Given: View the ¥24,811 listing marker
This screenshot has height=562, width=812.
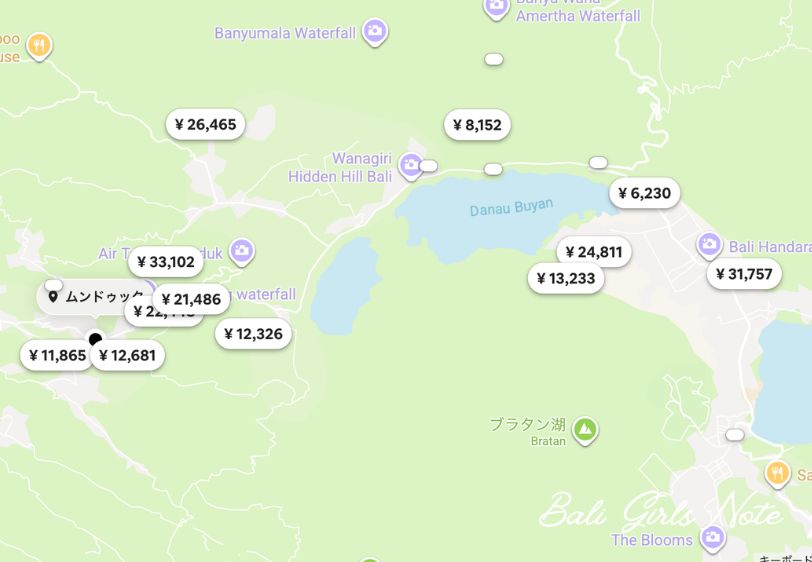Looking at the screenshot, I should tap(593, 252).
